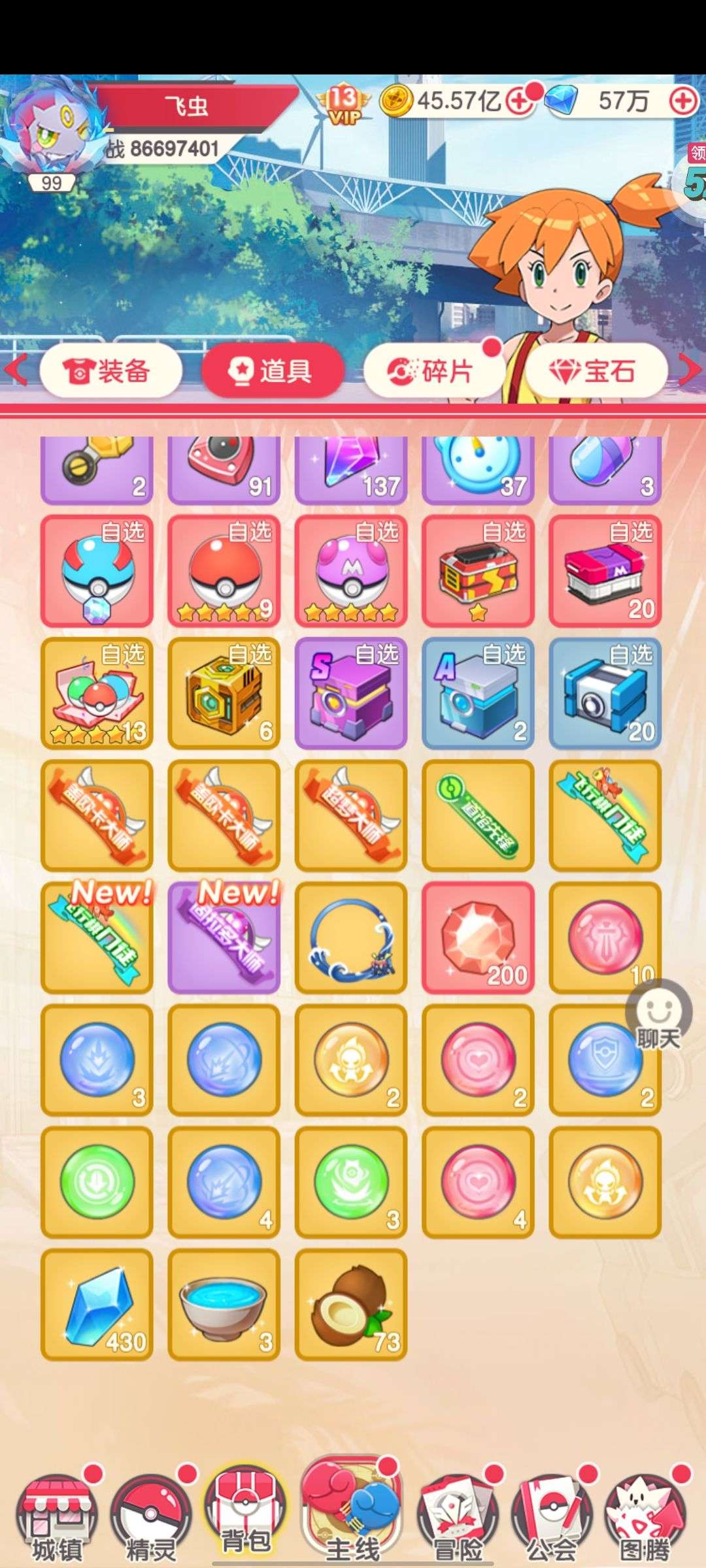Screen dimensions: 706x1568
Task: Select the blue crystal item with 430
Action: coord(97,1304)
